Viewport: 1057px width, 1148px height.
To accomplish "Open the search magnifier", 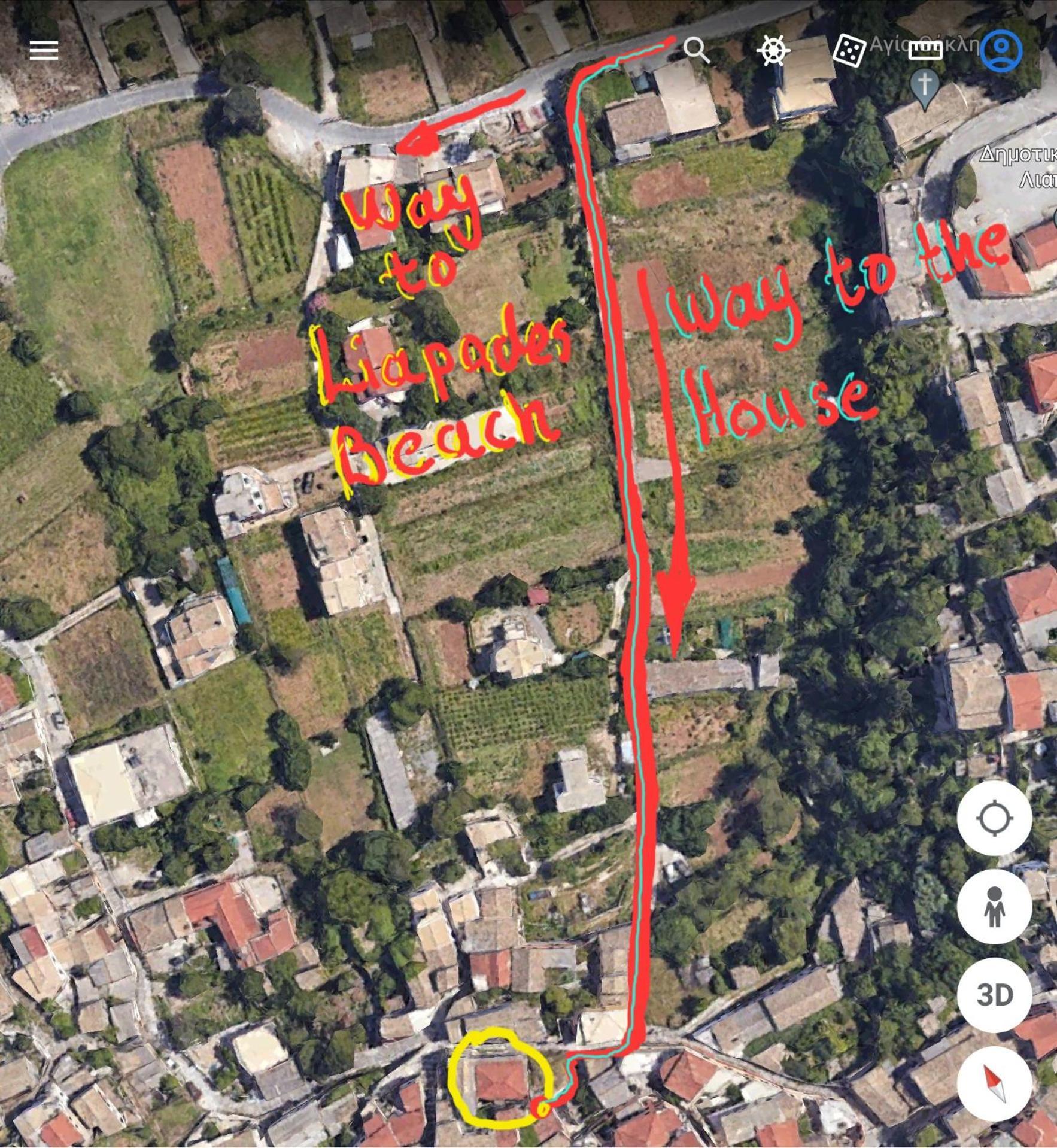I will click(x=696, y=50).
